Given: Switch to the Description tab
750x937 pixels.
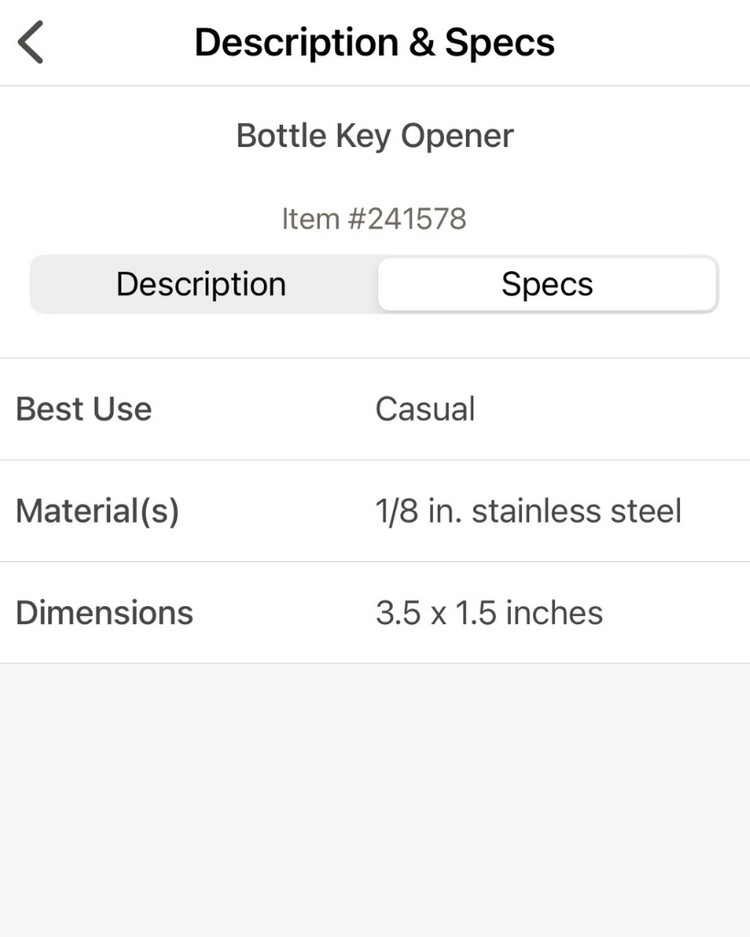Looking at the screenshot, I should (201, 284).
